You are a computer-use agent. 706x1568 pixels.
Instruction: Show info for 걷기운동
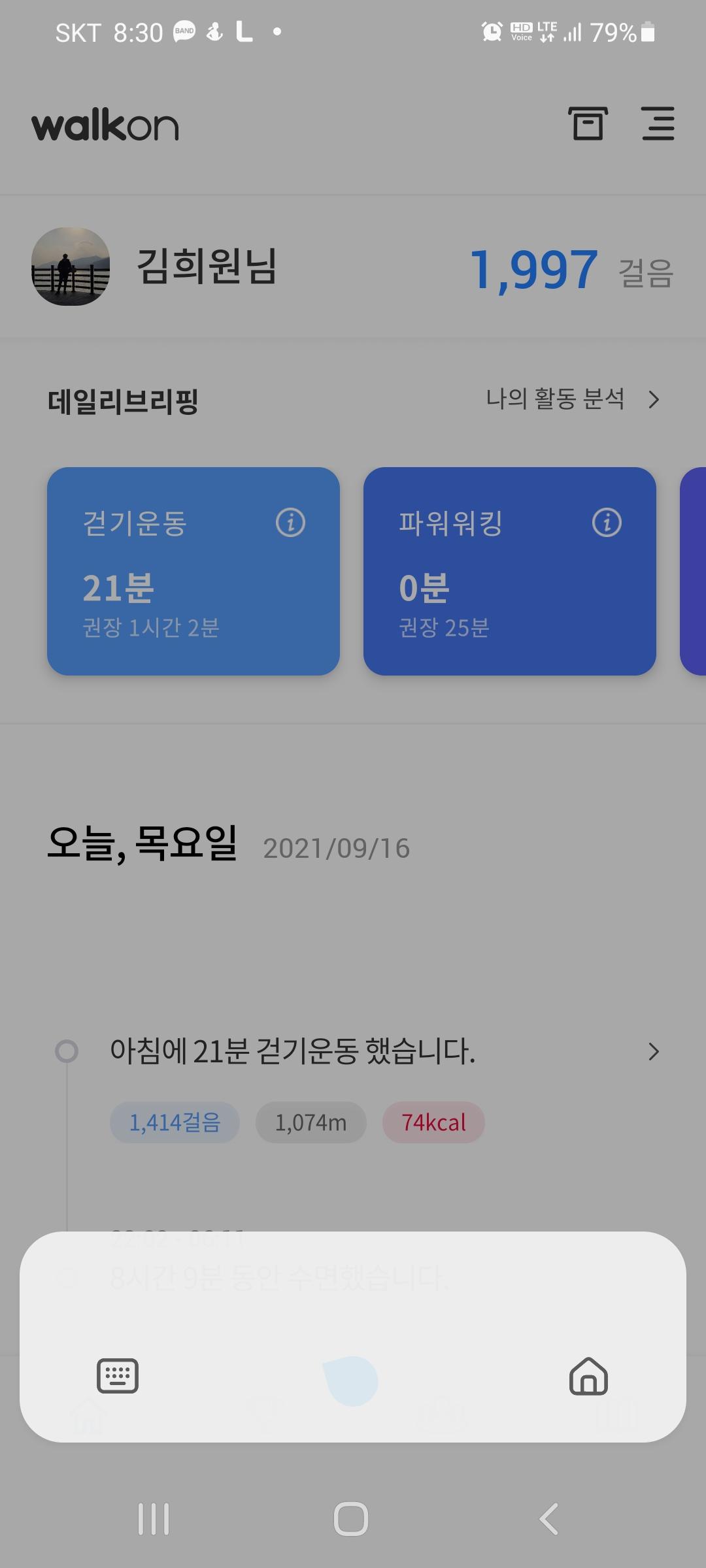click(290, 523)
